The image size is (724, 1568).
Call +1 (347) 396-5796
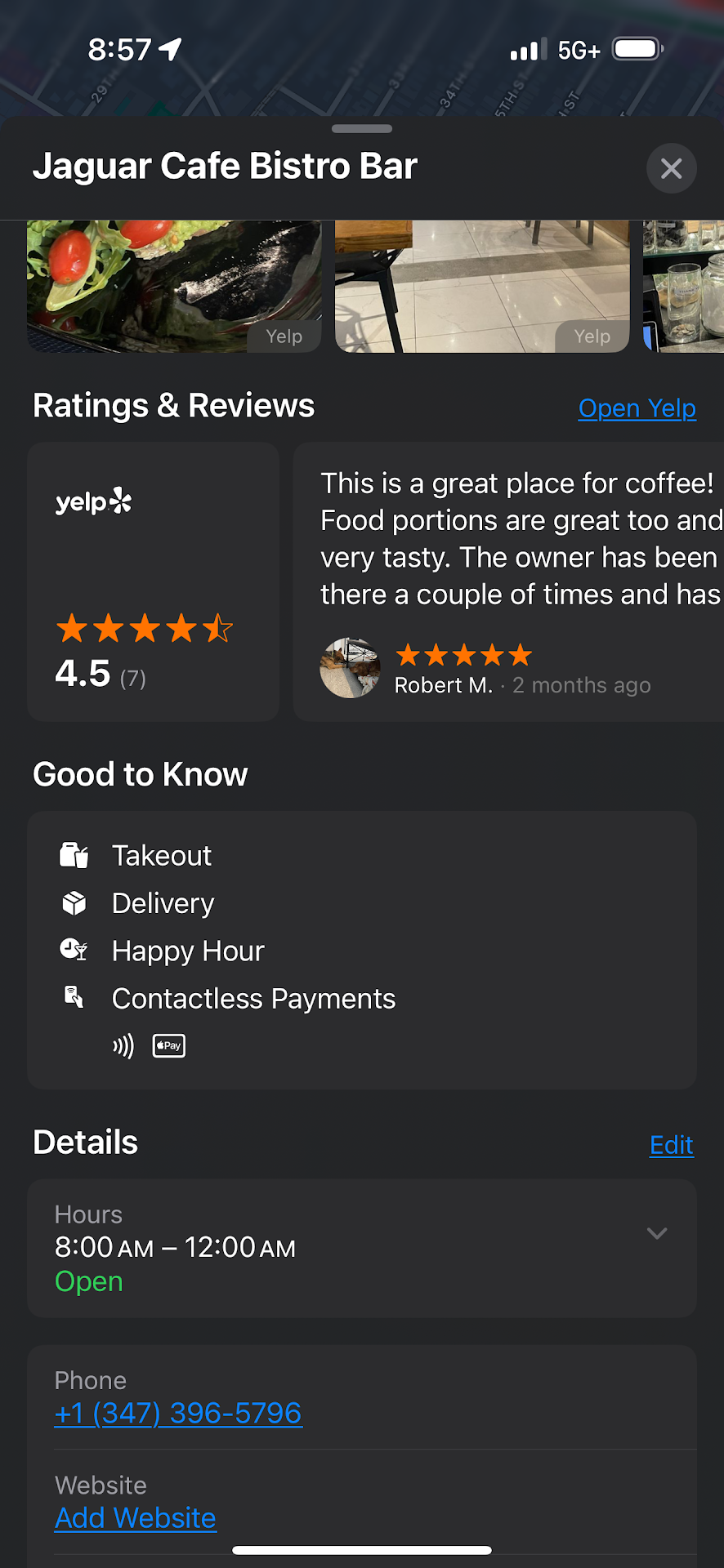point(178,1413)
